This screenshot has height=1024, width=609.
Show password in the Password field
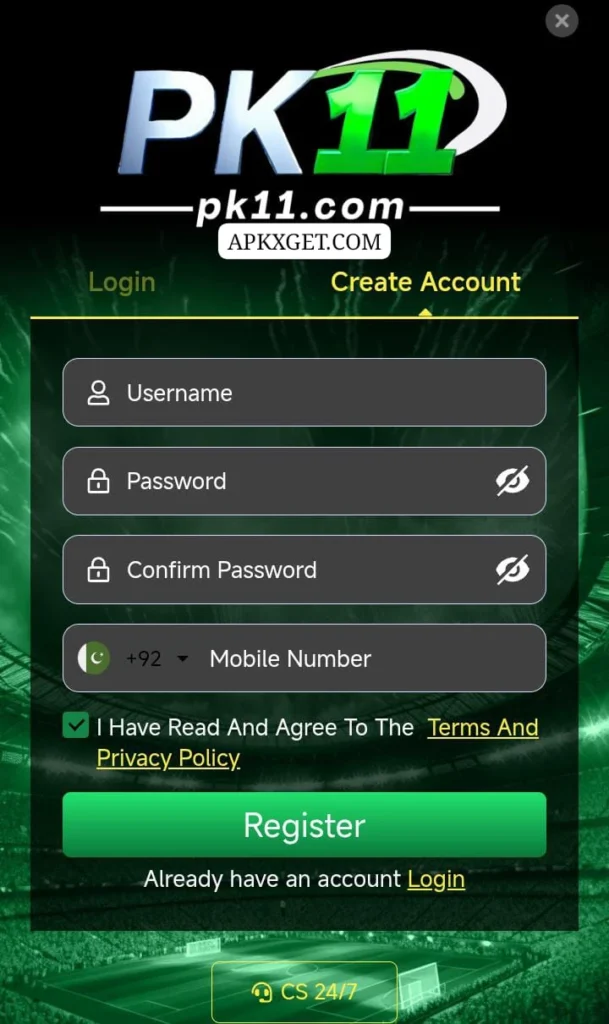pos(512,481)
